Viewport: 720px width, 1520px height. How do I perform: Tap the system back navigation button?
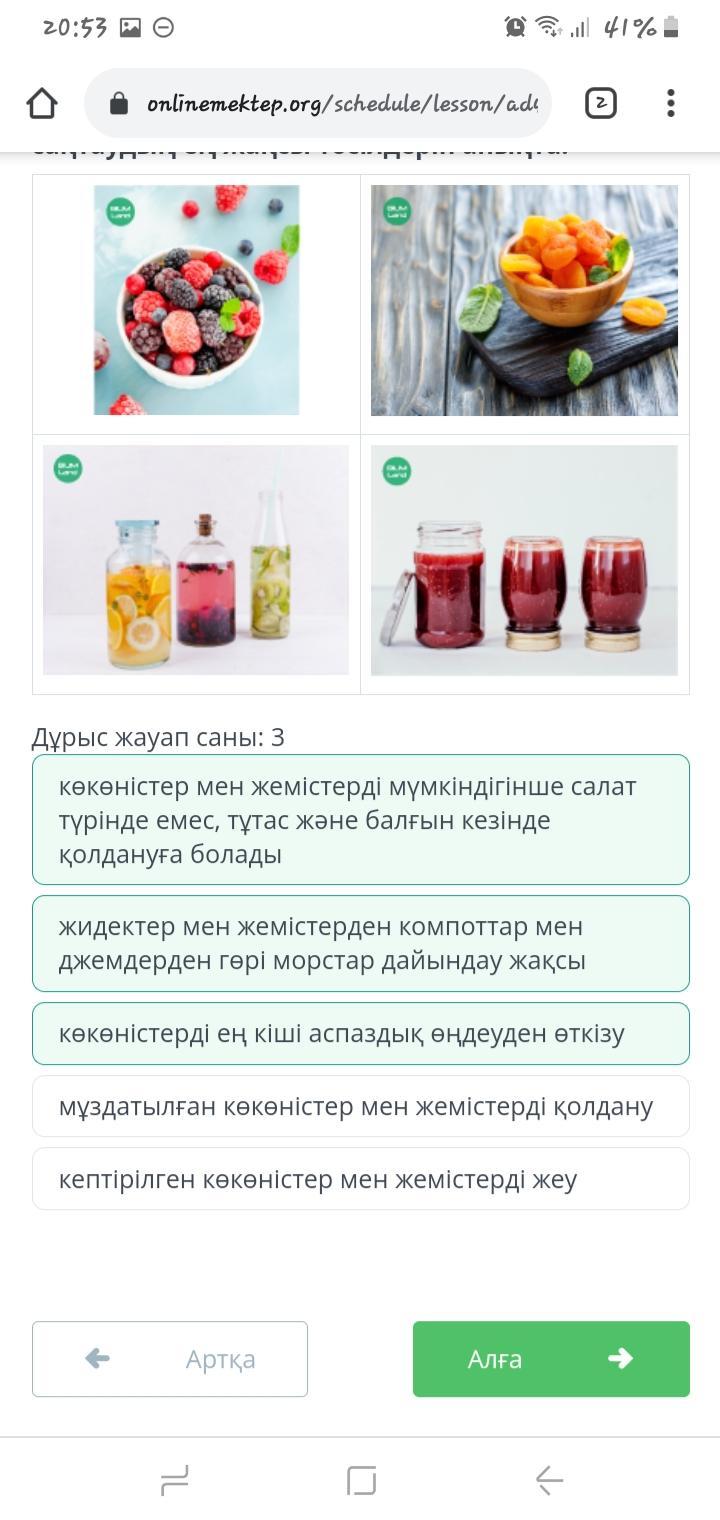pos(549,1479)
